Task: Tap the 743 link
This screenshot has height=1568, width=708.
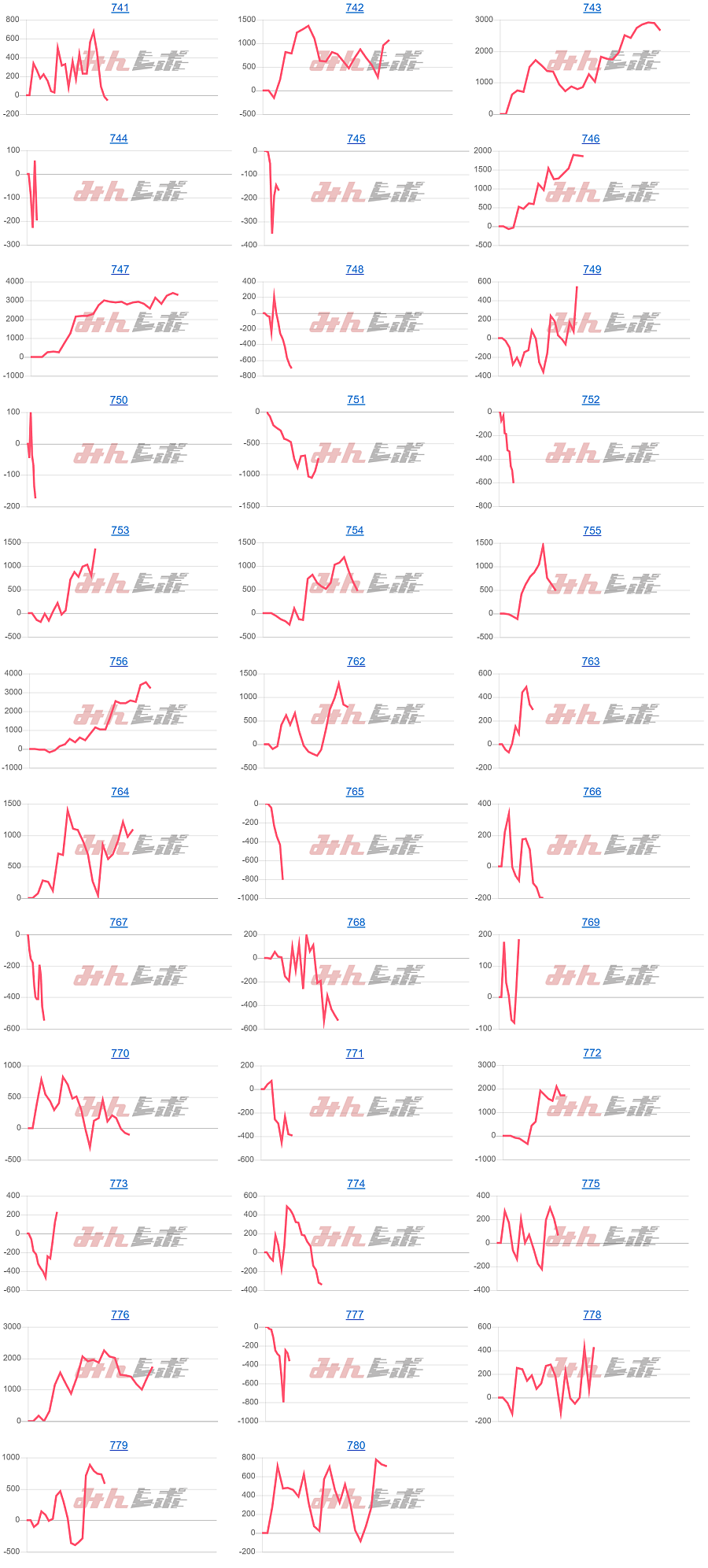Action: 592,8
